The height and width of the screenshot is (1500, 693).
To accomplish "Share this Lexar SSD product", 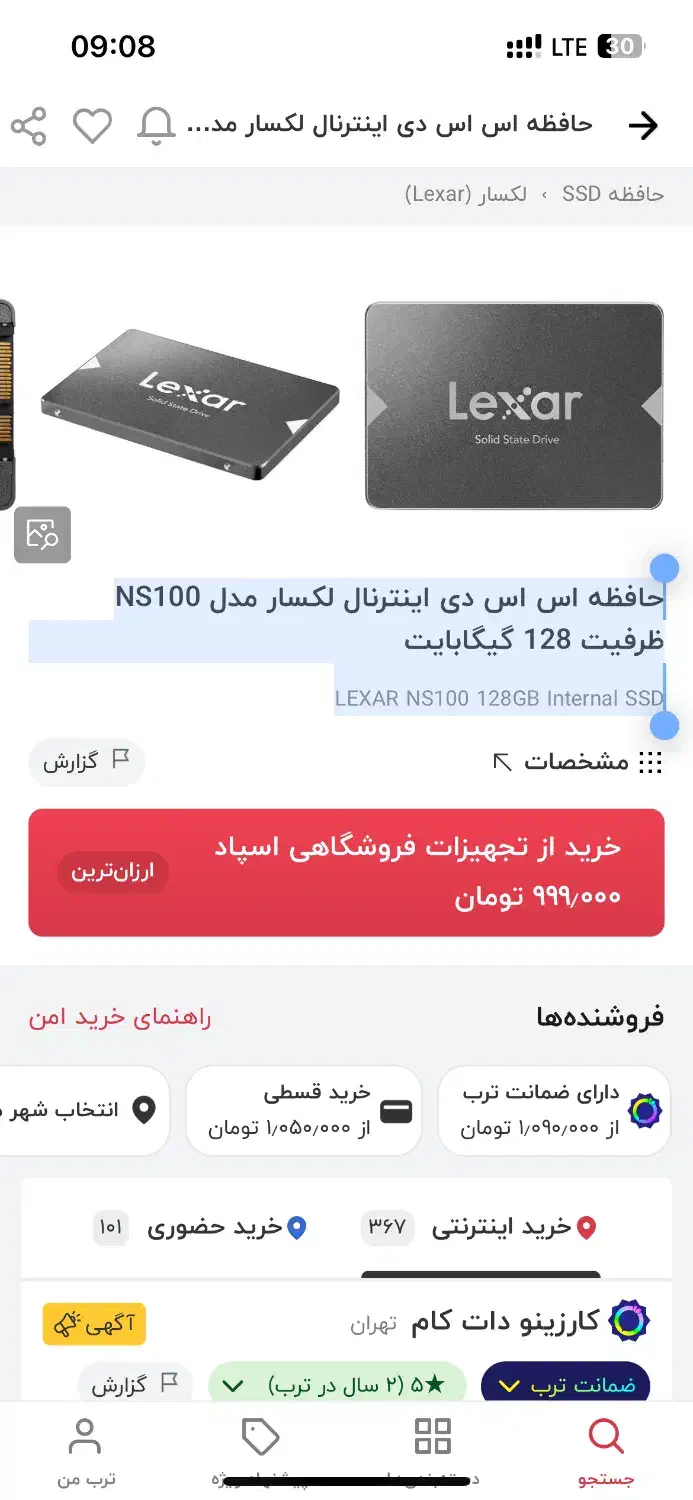I will pos(29,126).
